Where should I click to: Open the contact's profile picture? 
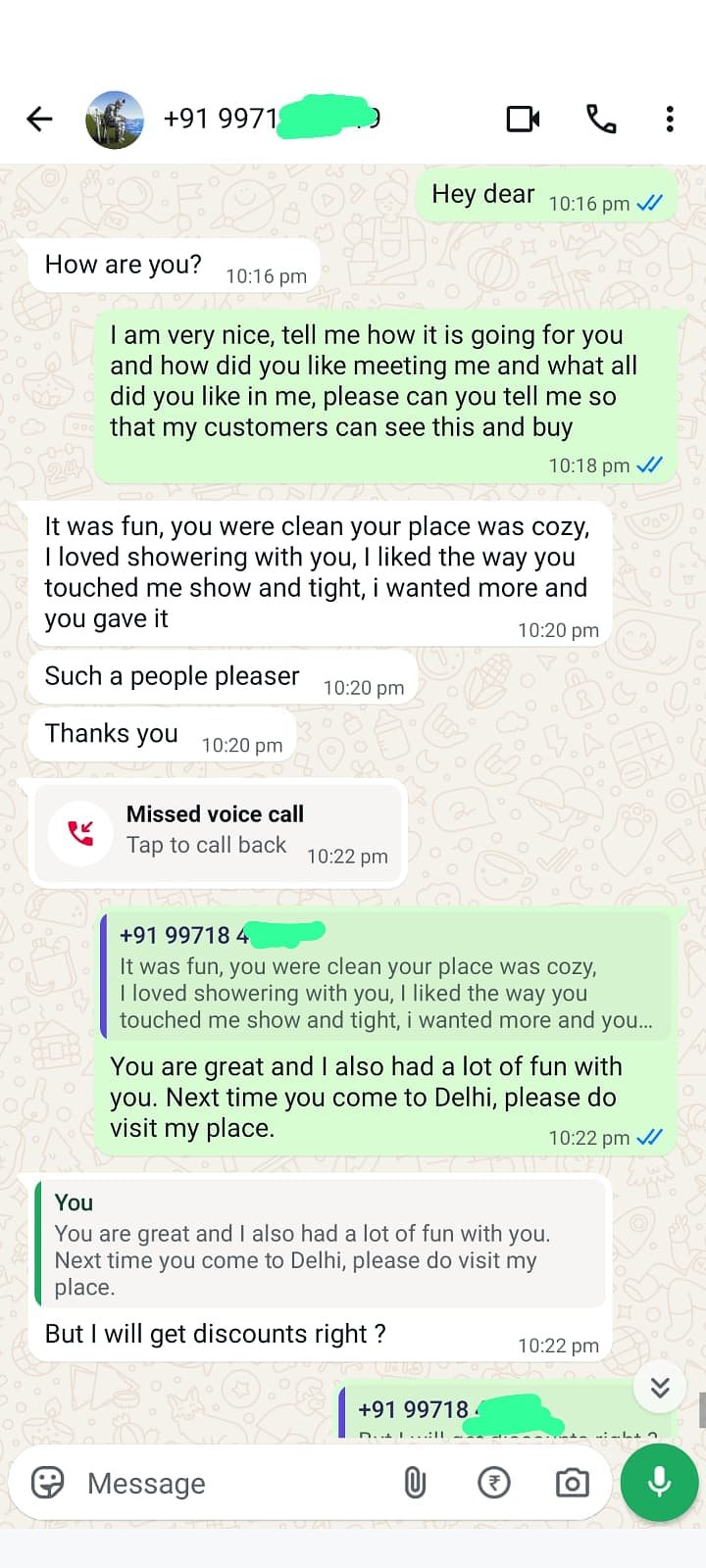(115, 120)
